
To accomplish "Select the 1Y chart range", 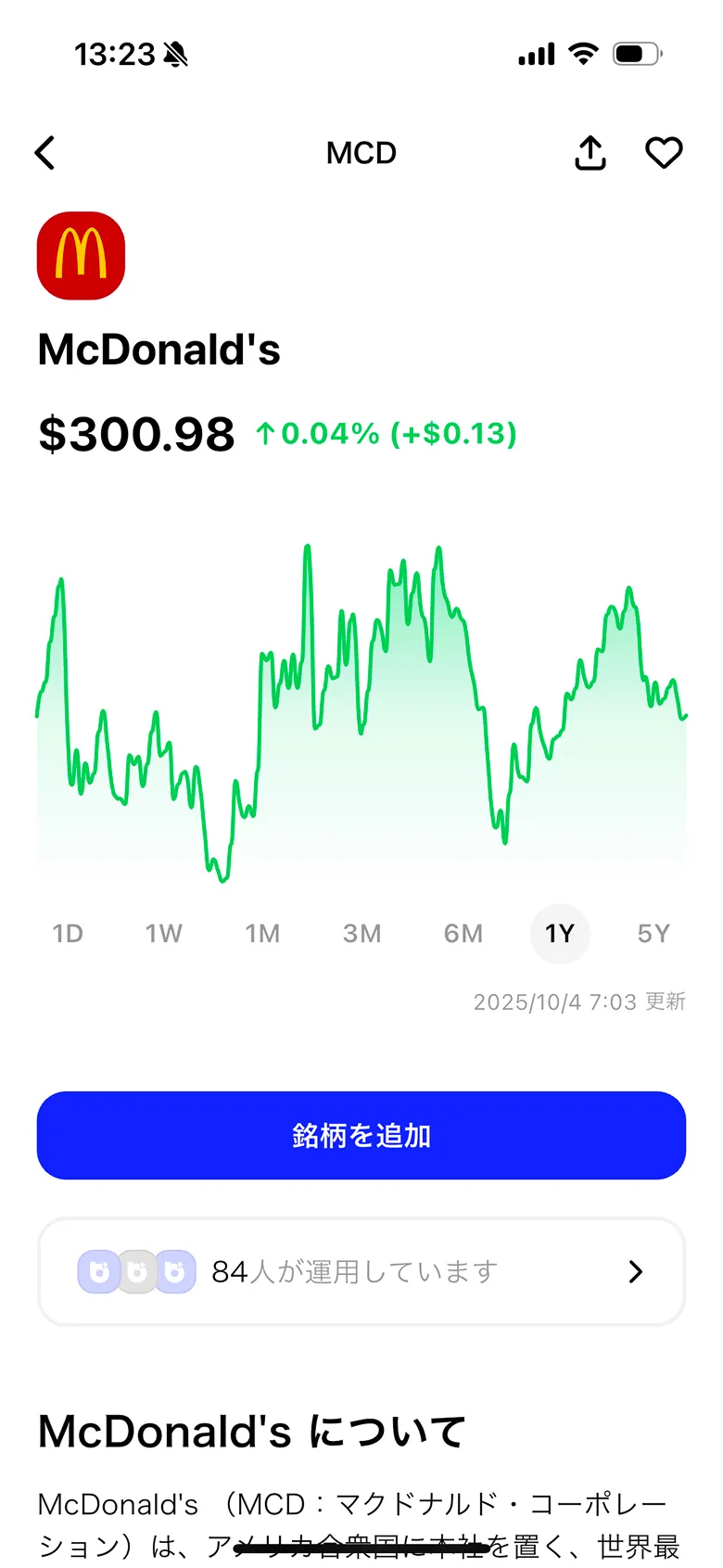I will click(560, 933).
